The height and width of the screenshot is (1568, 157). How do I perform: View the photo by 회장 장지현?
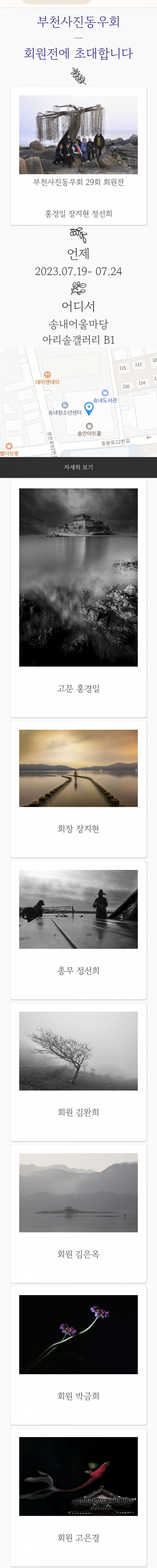pyautogui.click(x=78, y=768)
